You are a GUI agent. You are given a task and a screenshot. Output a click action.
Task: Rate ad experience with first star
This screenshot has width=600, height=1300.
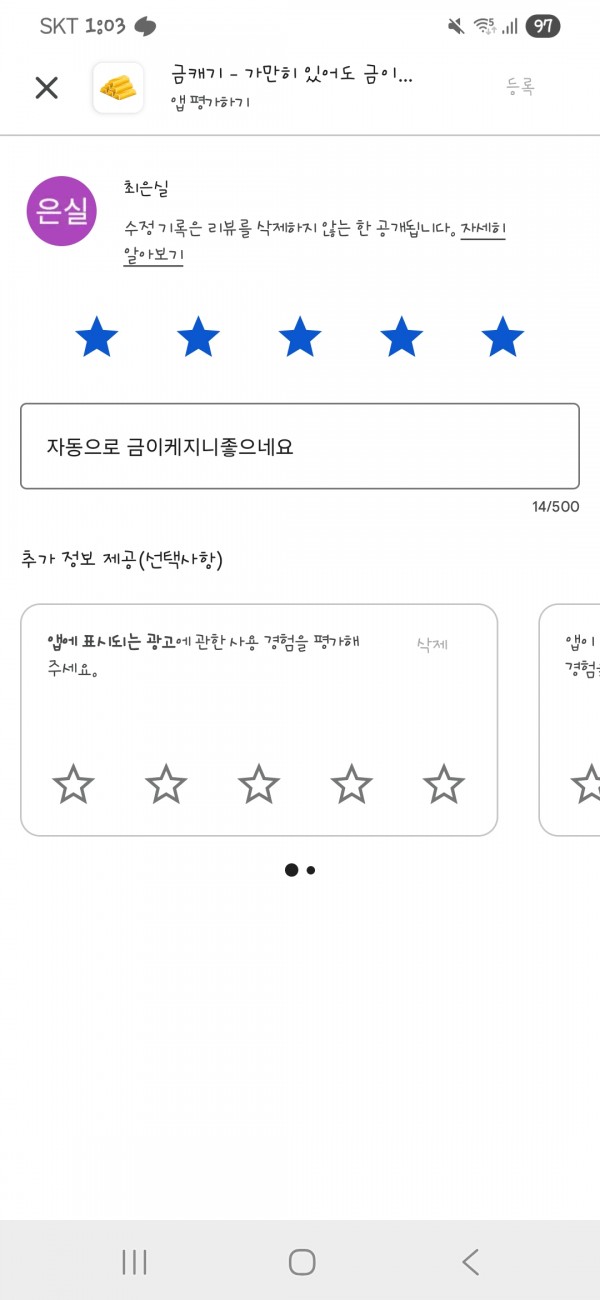[73, 784]
